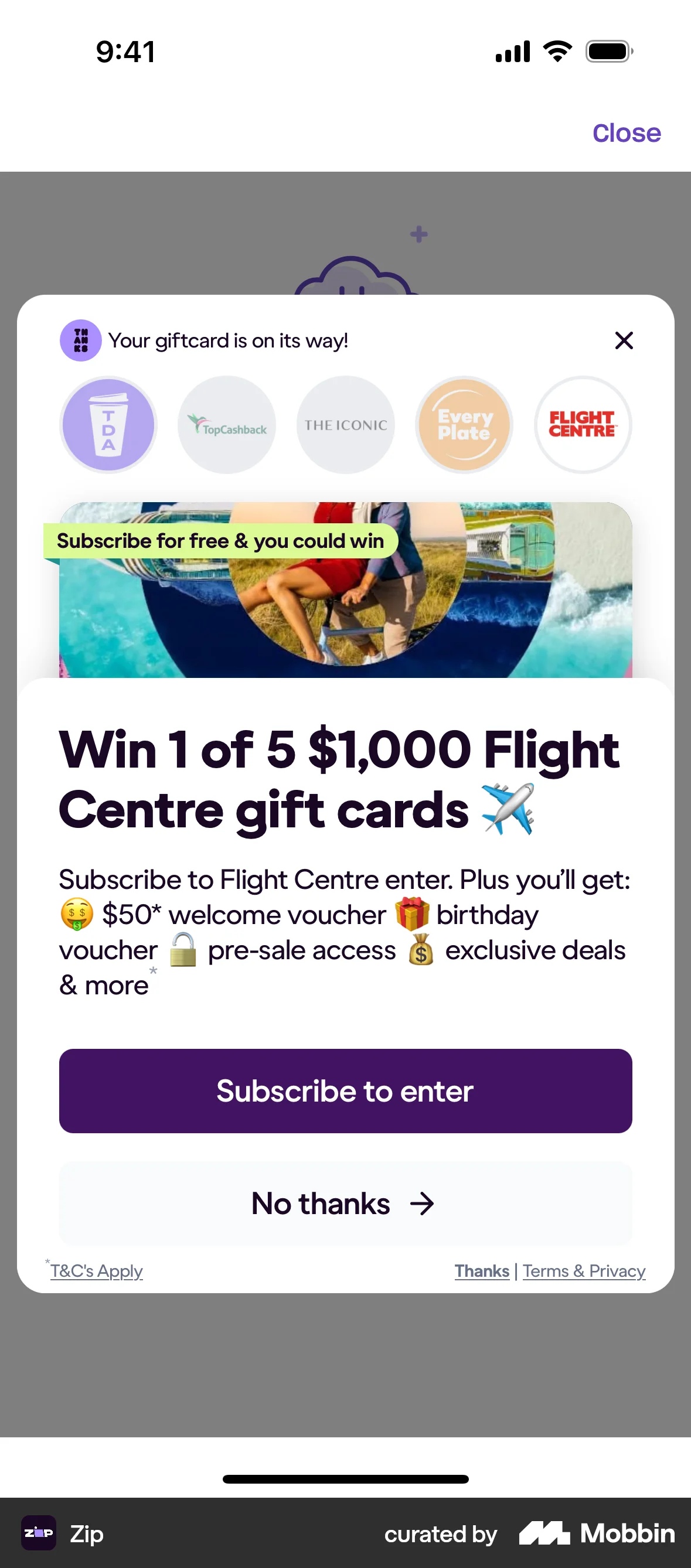Select the Every Plate offer circle
Screen dimensions: 691x1568
point(464,425)
